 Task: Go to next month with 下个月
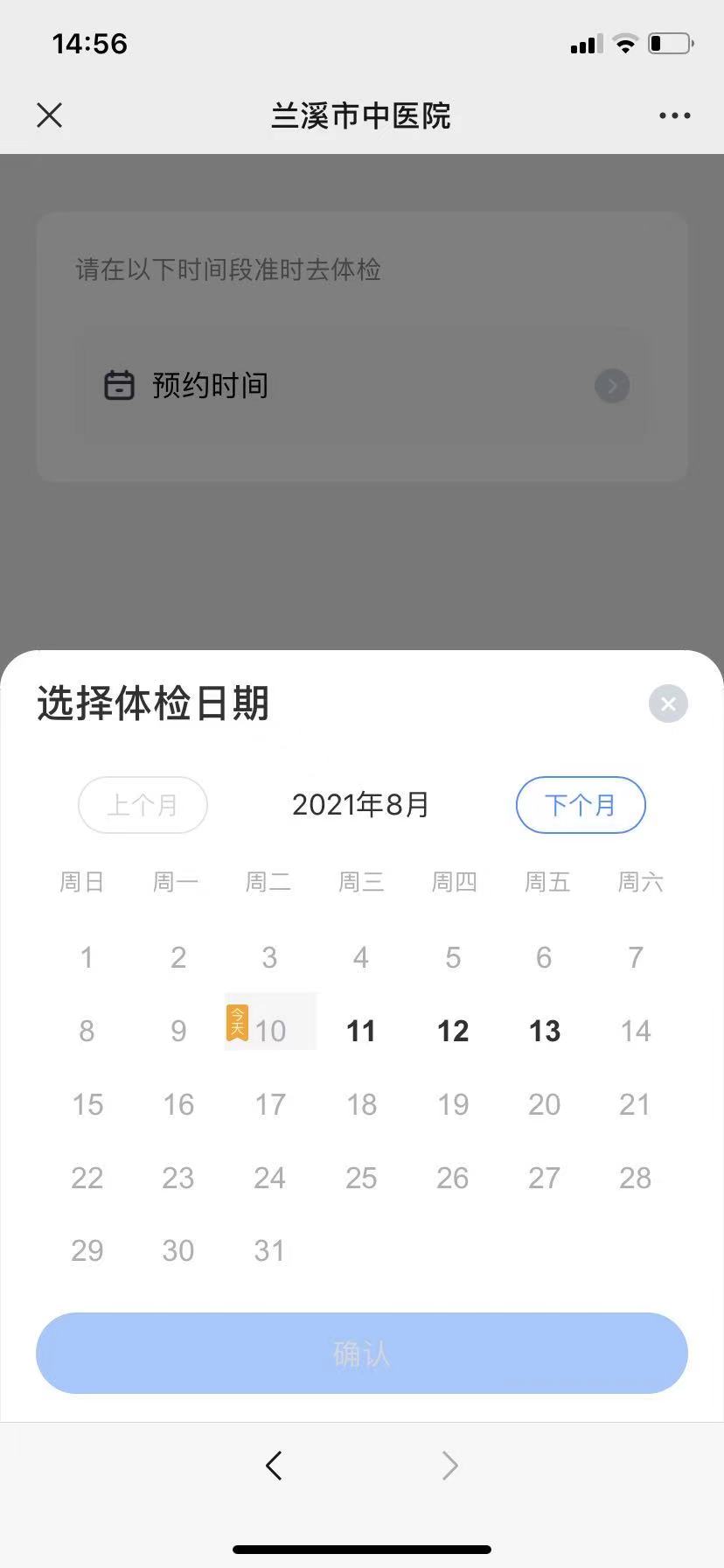tap(581, 805)
